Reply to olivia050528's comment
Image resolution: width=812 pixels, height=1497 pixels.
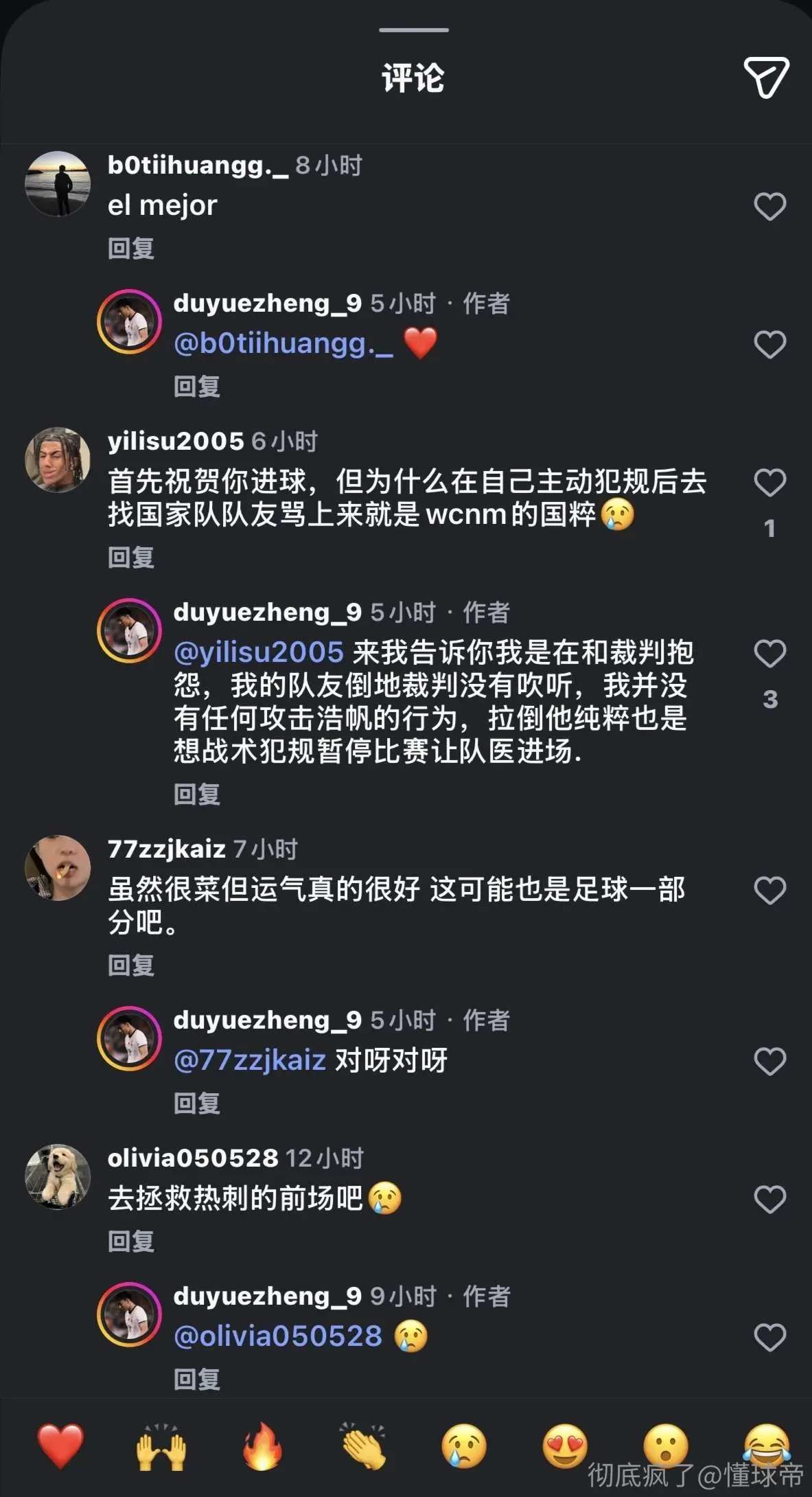pos(131,1242)
